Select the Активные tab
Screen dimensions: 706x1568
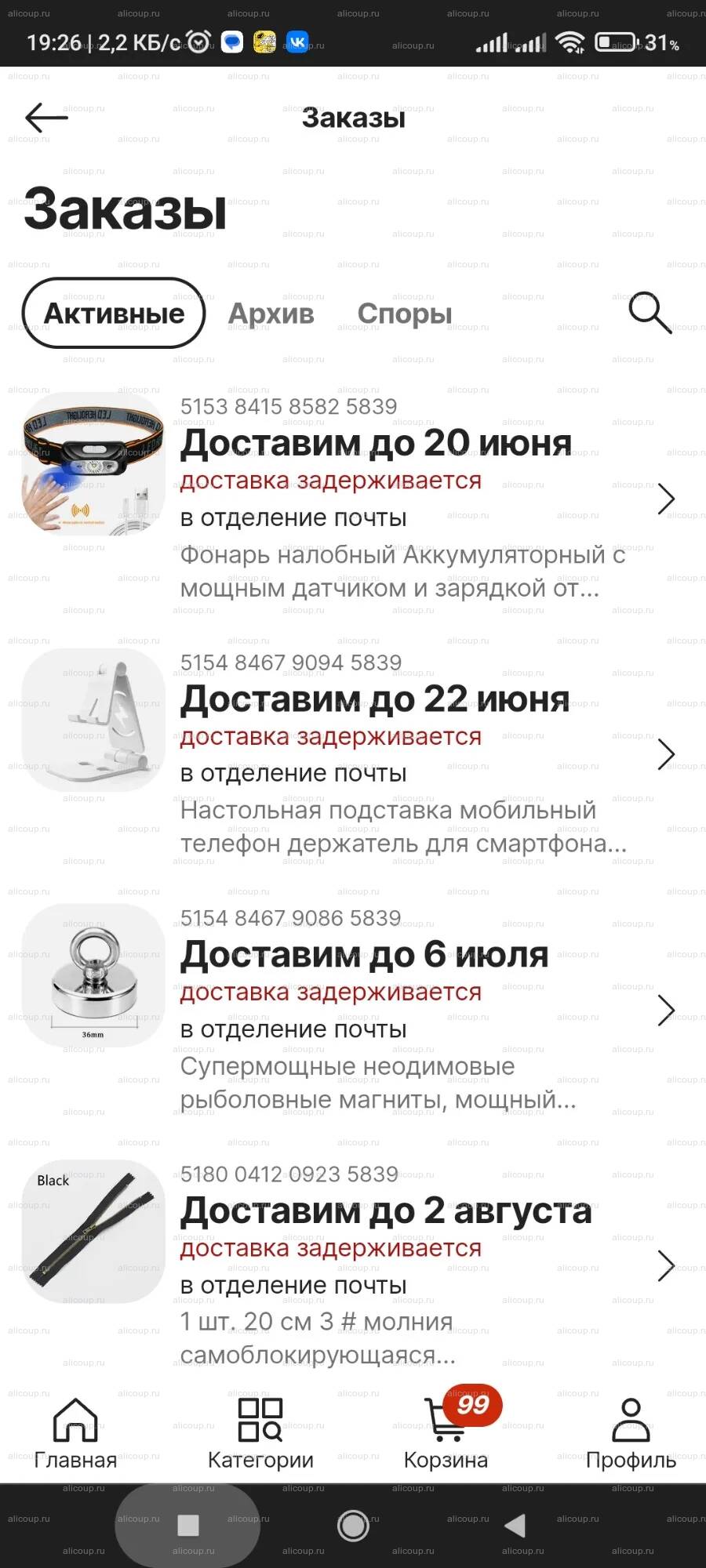click(x=114, y=314)
